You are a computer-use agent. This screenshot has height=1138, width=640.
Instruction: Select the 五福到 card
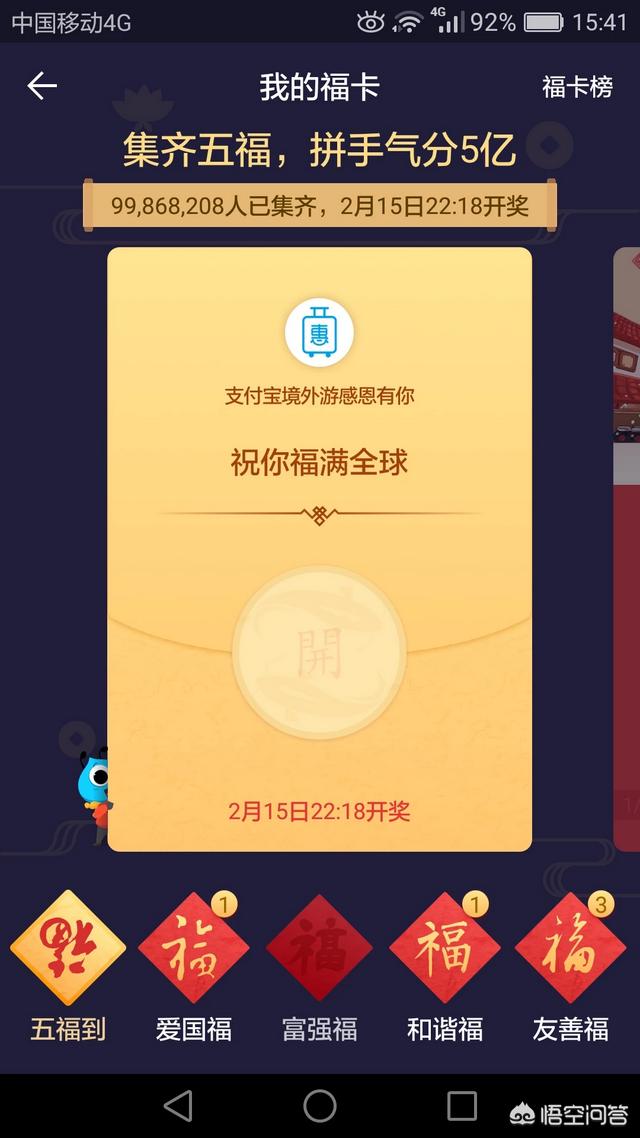coord(68,948)
